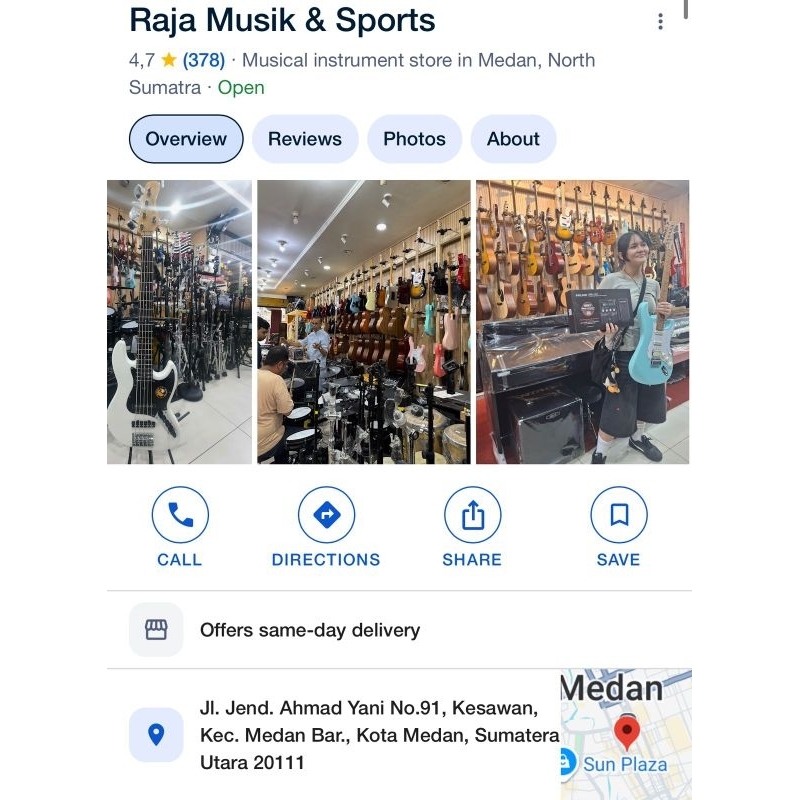Switch to the About tab
Image resolution: width=800 pixels, height=800 pixels.
(513, 139)
